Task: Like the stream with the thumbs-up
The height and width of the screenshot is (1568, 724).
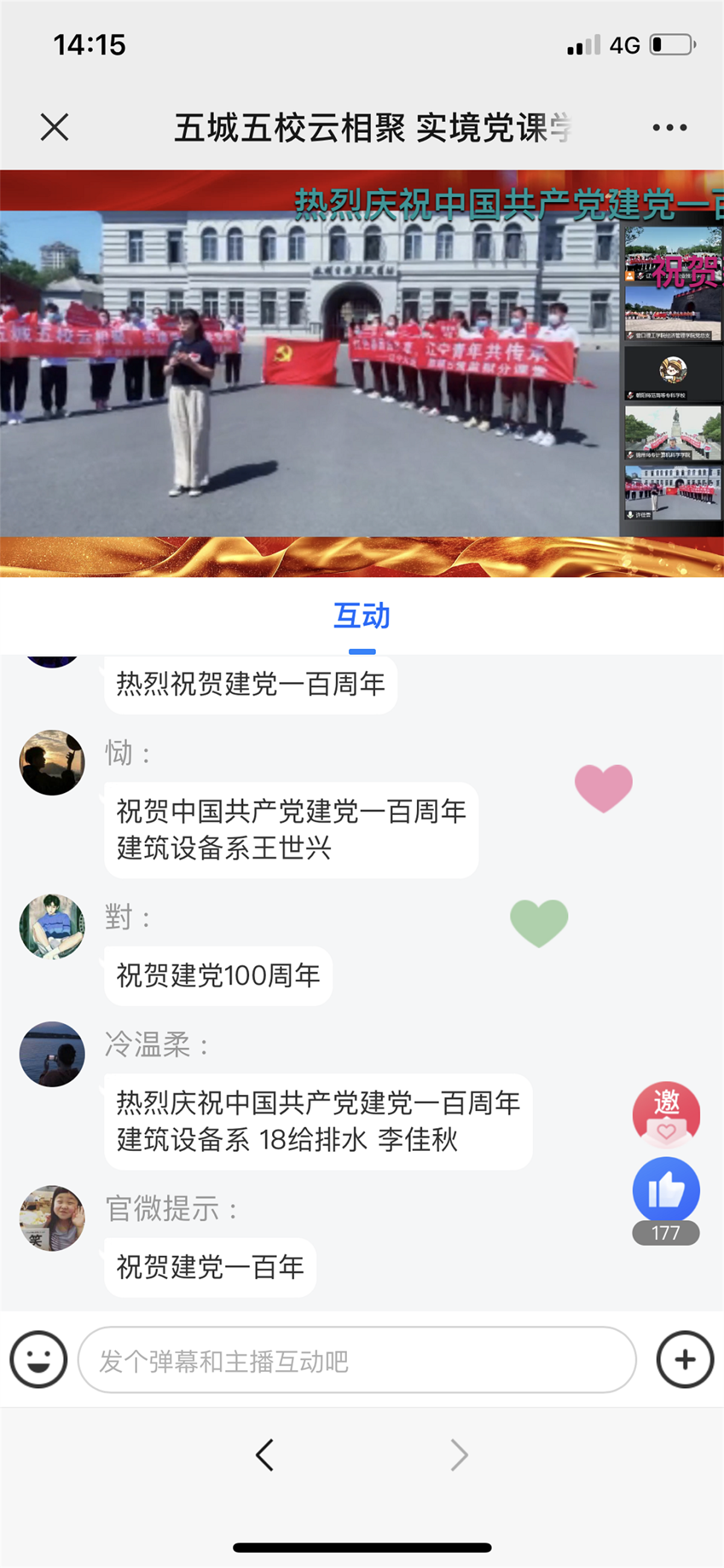Action: pyautogui.click(x=666, y=1190)
